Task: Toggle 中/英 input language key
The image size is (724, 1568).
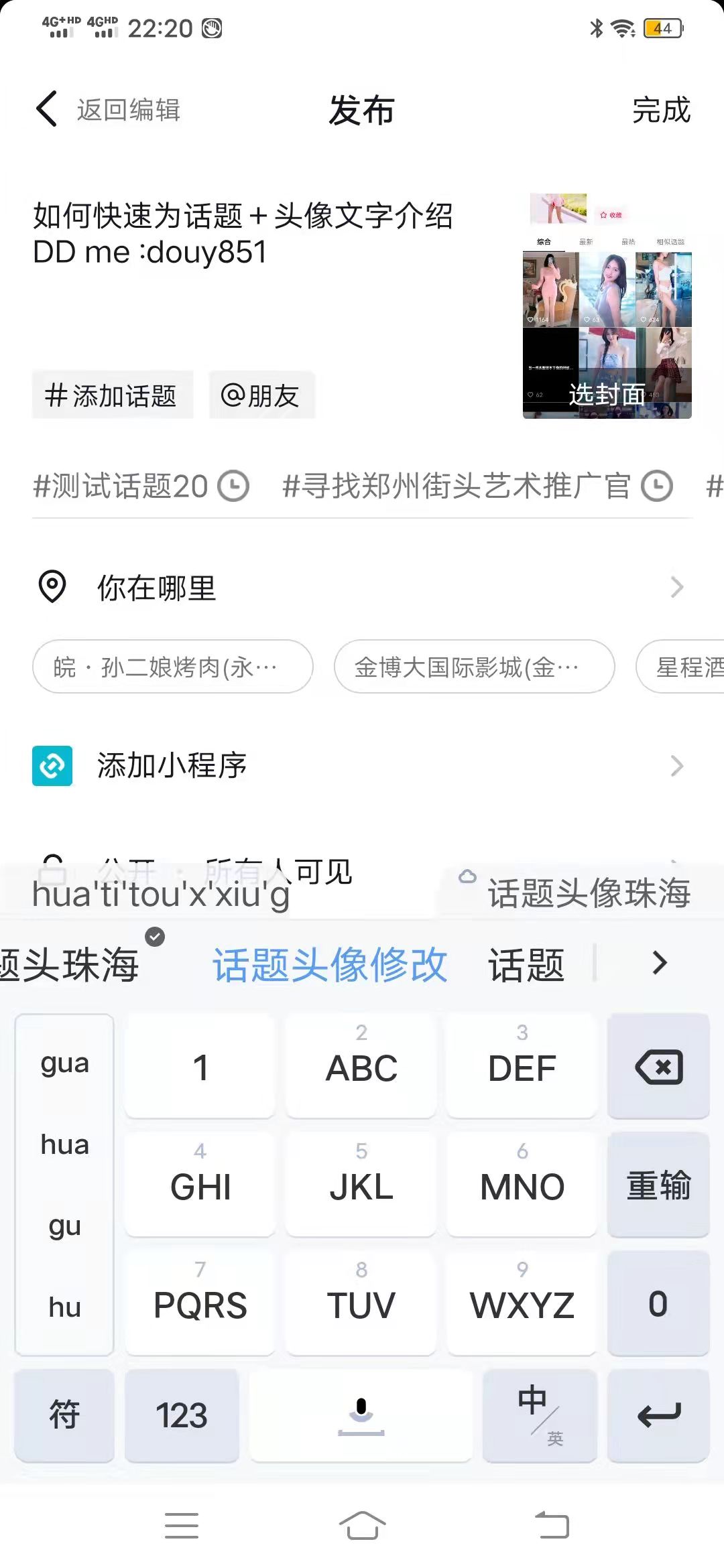Action: point(540,1417)
